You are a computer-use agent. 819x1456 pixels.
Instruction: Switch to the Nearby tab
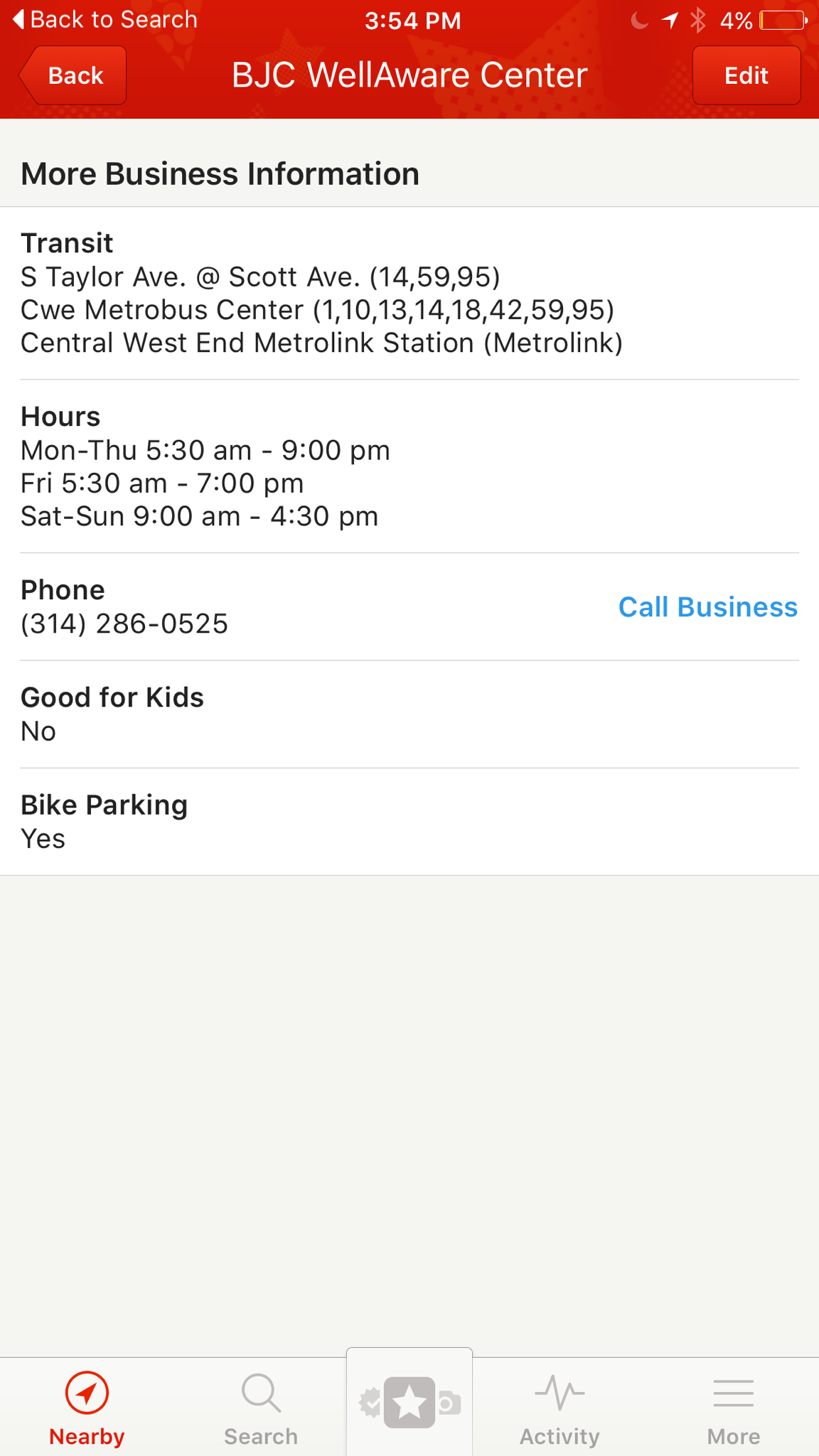pos(87,1408)
